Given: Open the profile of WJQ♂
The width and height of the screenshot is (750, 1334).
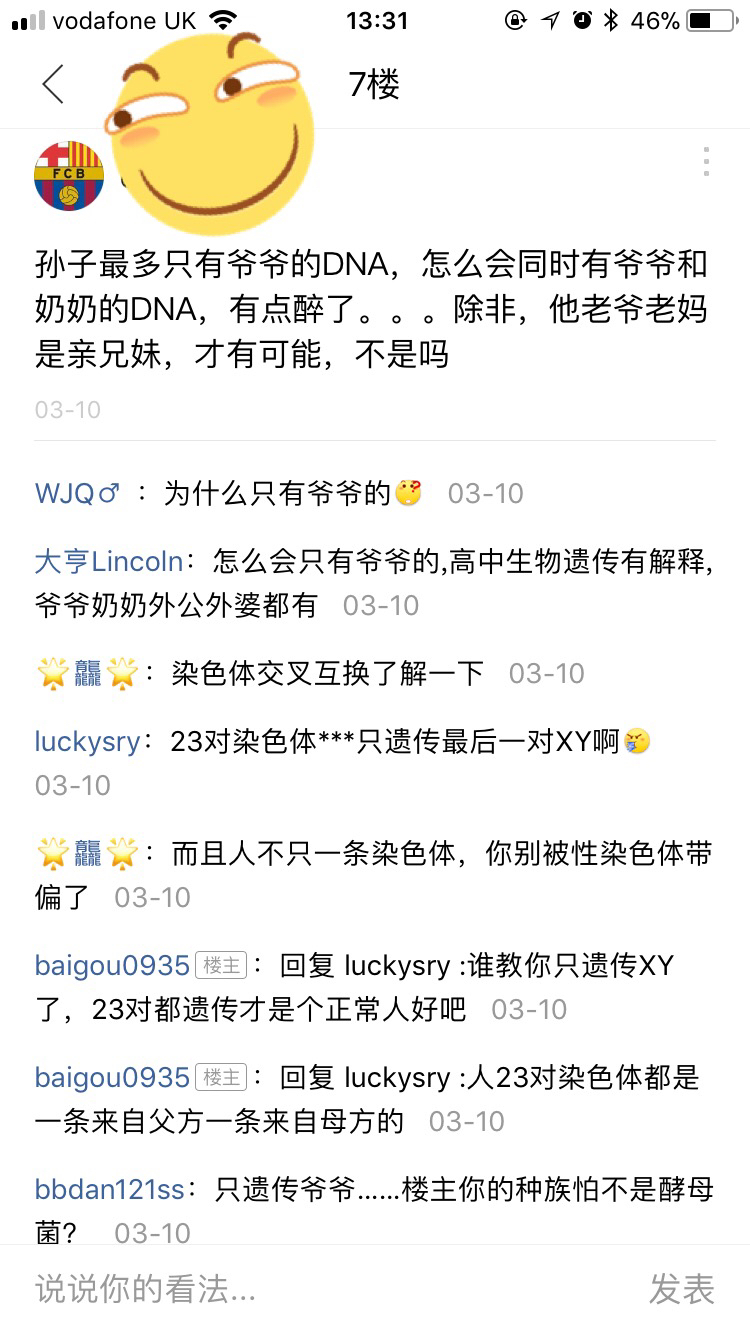Looking at the screenshot, I should [x=78, y=493].
